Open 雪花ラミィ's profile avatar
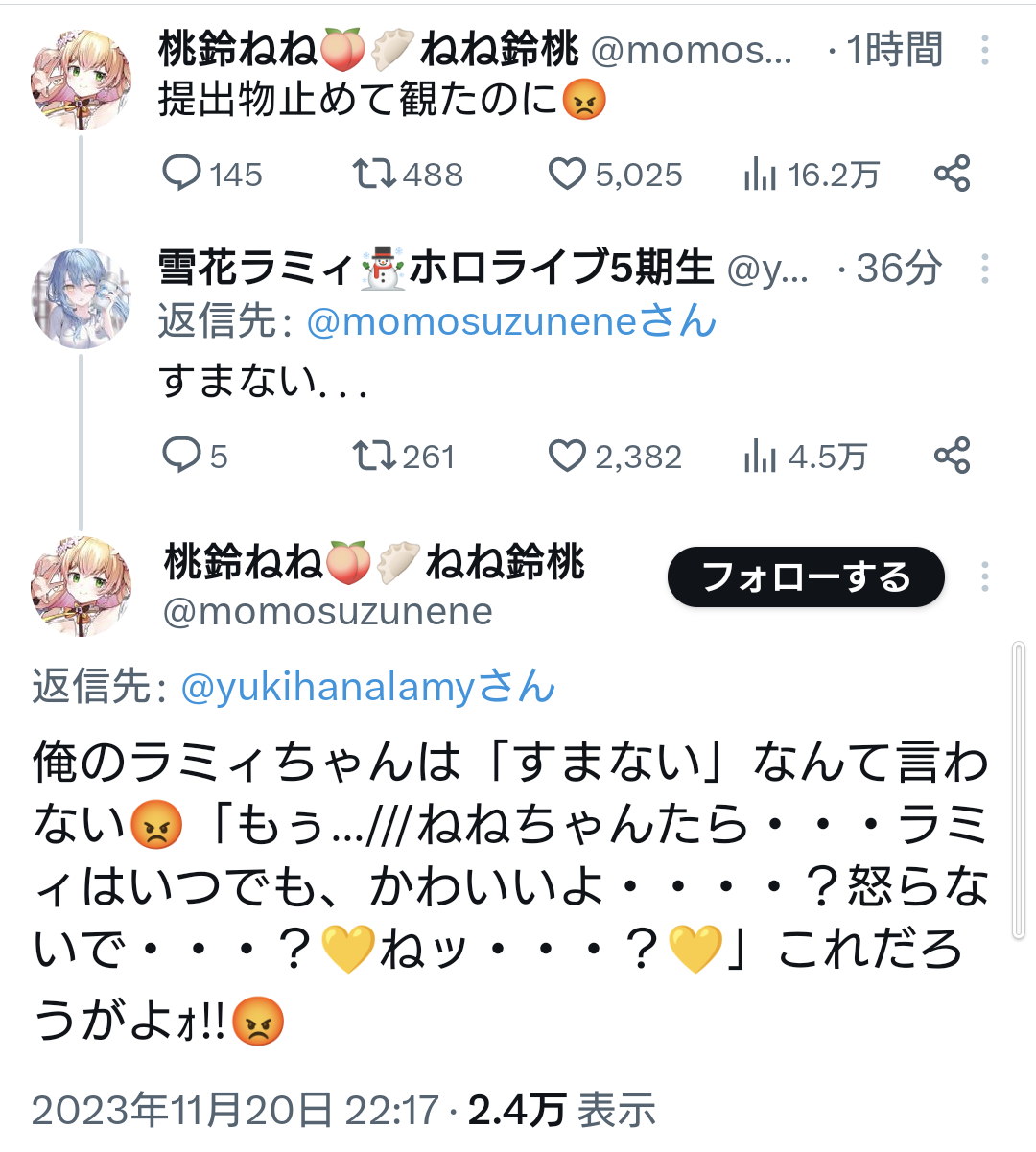 [81, 297]
